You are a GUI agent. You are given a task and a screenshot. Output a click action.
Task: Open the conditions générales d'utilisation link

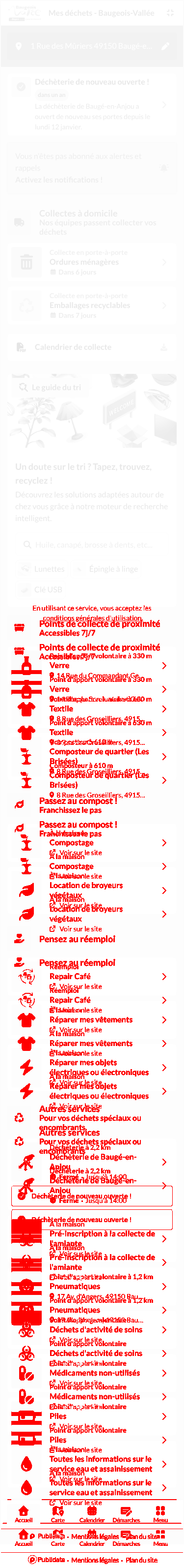pyautogui.click(x=92, y=618)
